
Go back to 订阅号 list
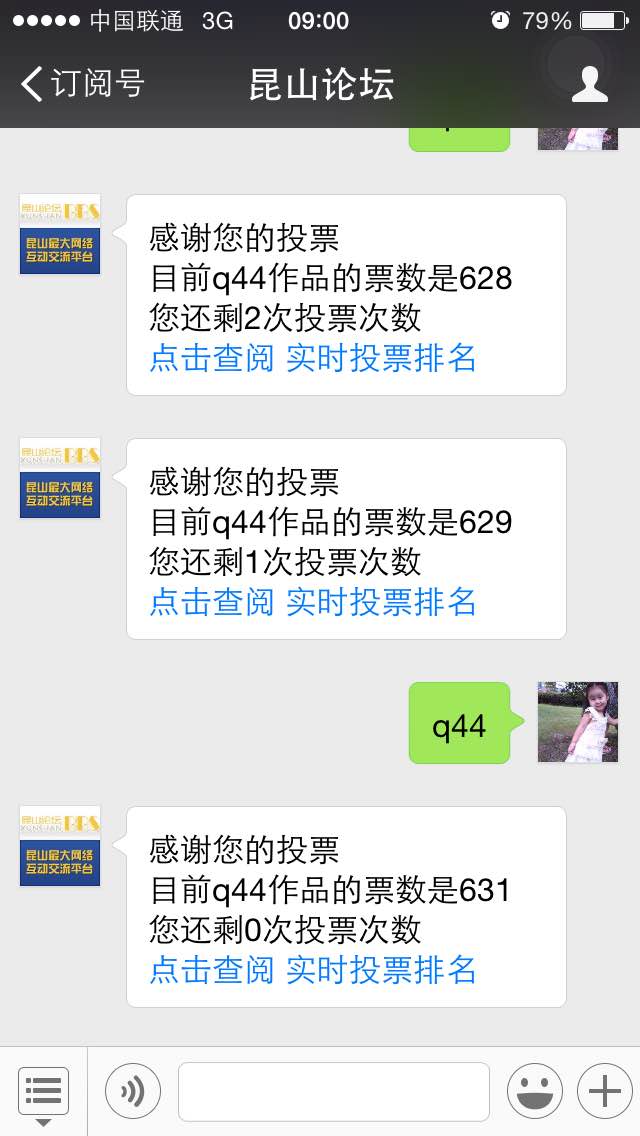coord(82,83)
